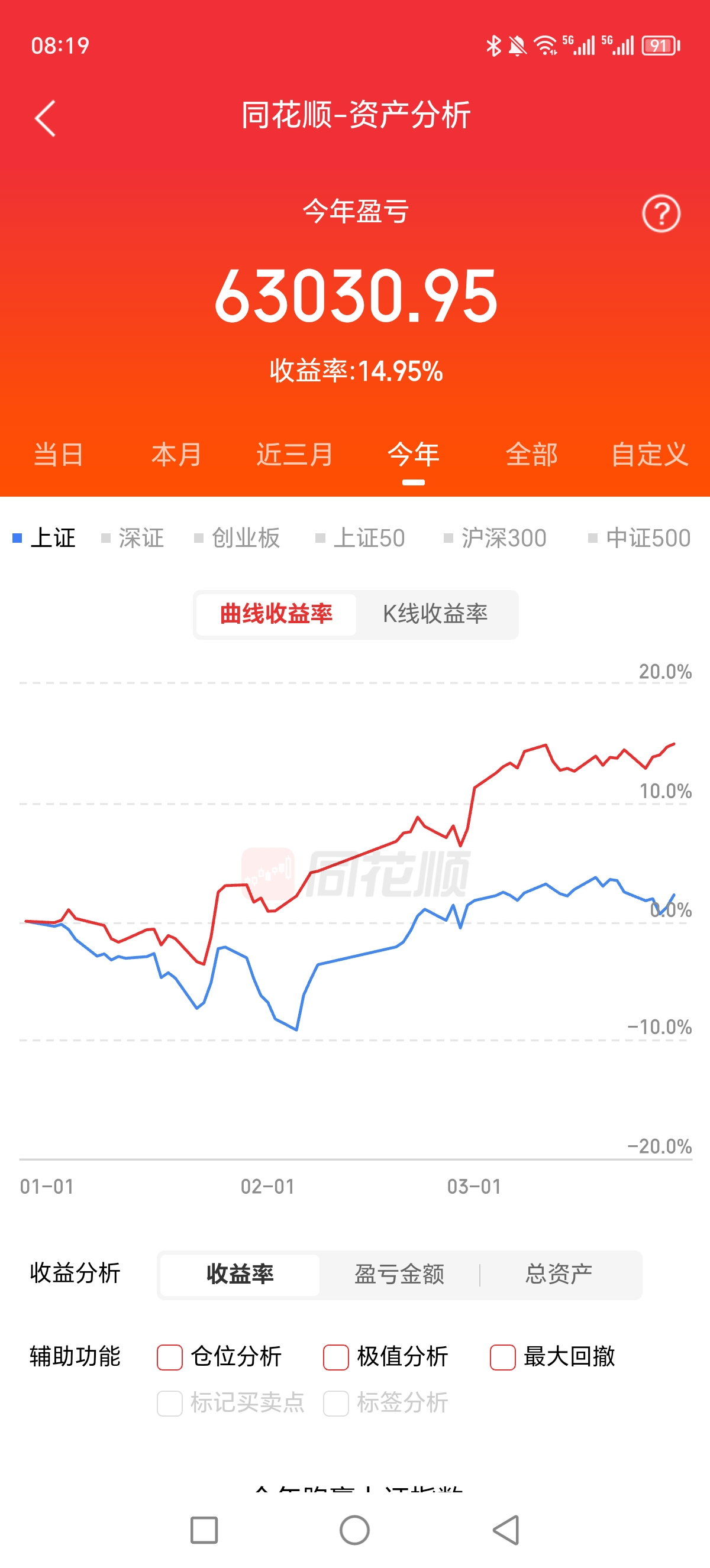Enable the 仓位分析 checkbox
Image resolution: width=710 pixels, height=1568 pixels.
170,1358
